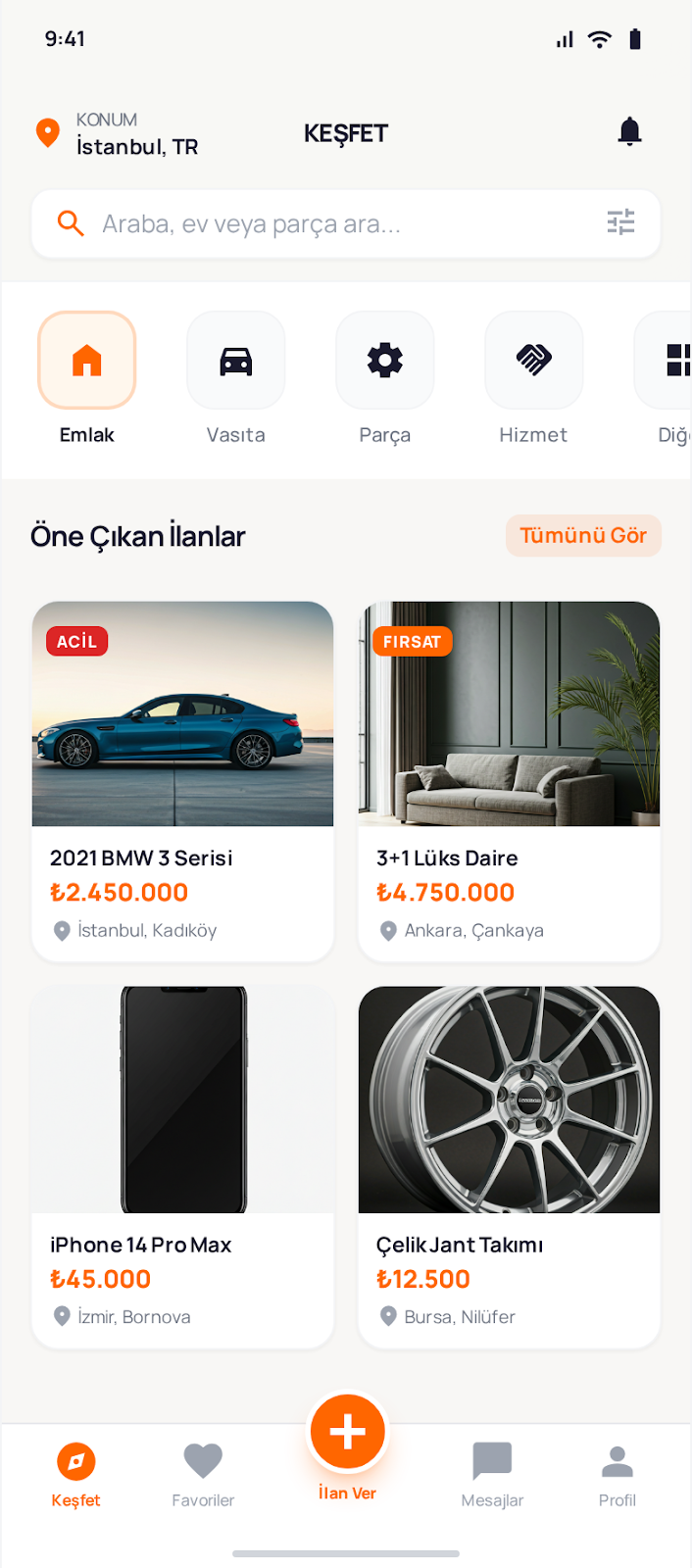Tap Tümünü Gör for featured listings
The width and height of the screenshot is (692, 1568).
point(583,535)
